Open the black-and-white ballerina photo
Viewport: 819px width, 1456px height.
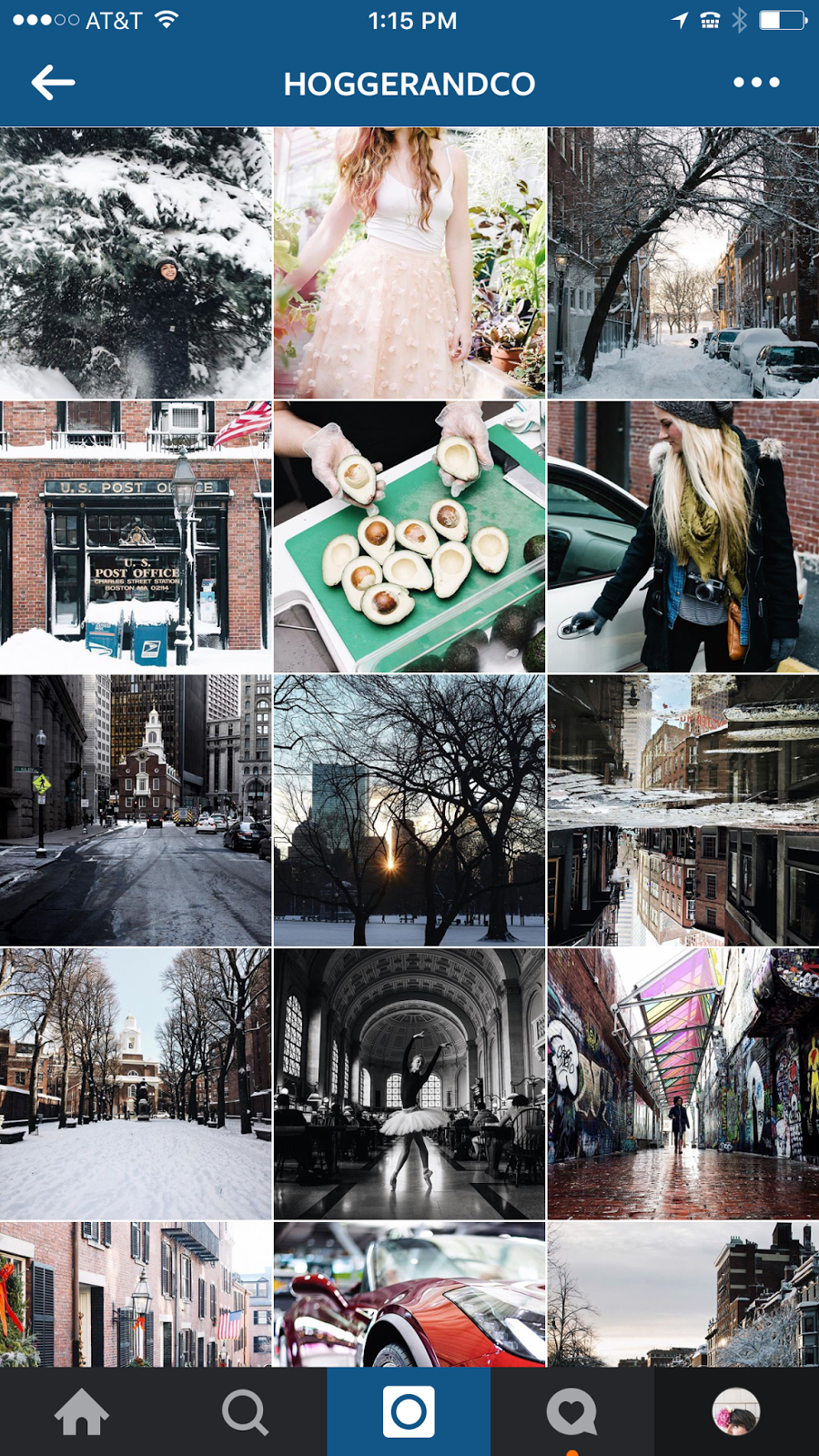tap(409, 1084)
